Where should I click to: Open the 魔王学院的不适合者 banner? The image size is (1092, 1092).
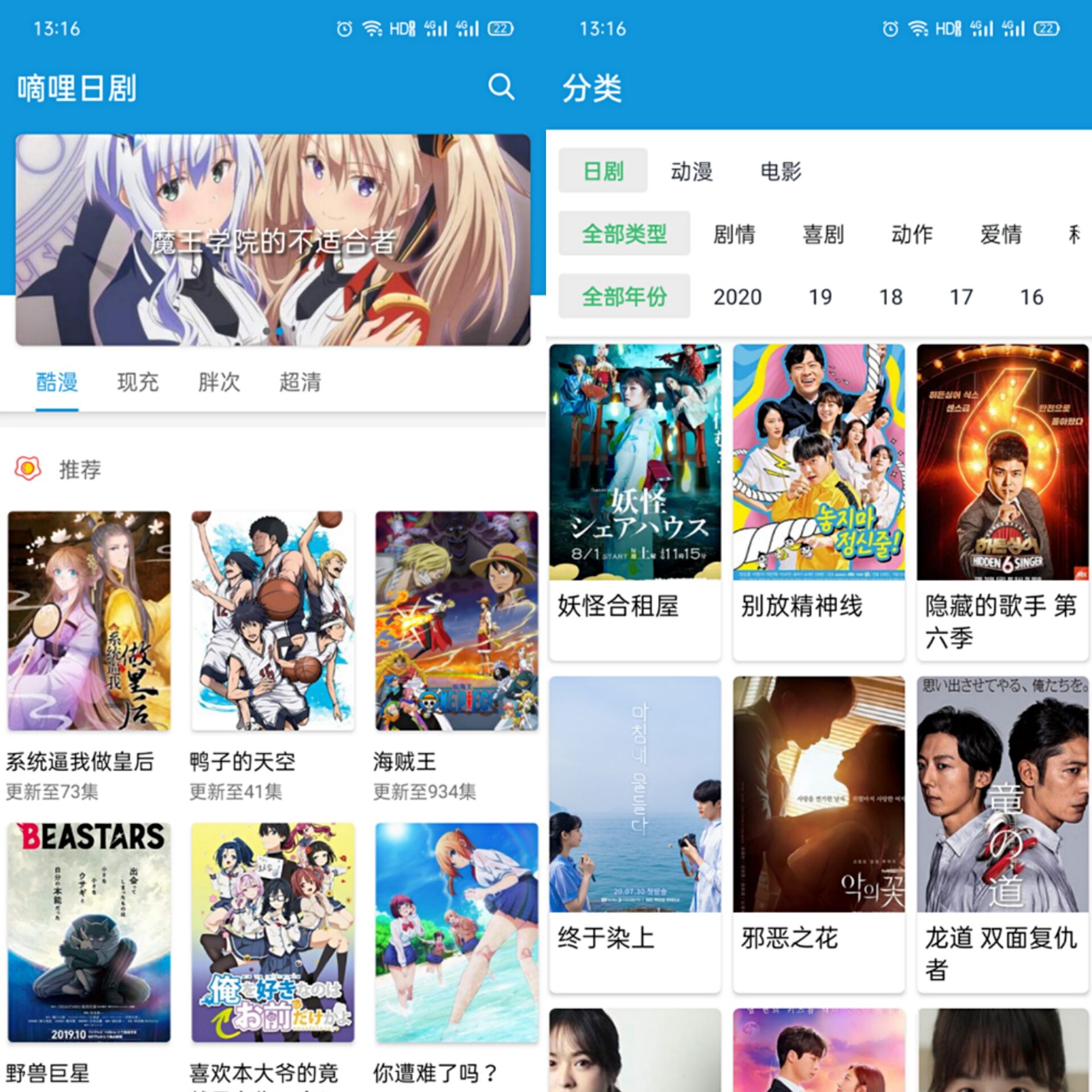273,240
